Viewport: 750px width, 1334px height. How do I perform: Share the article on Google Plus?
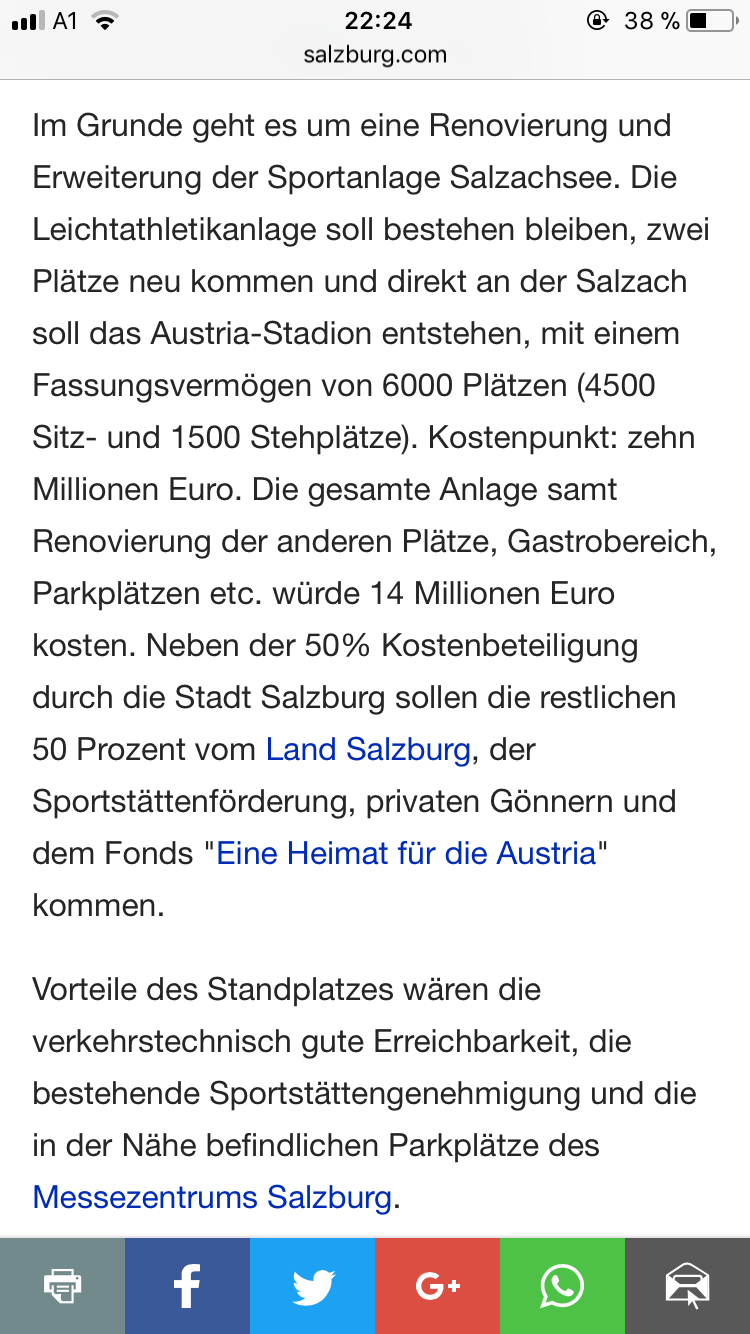pyautogui.click(x=437, y=1286)
